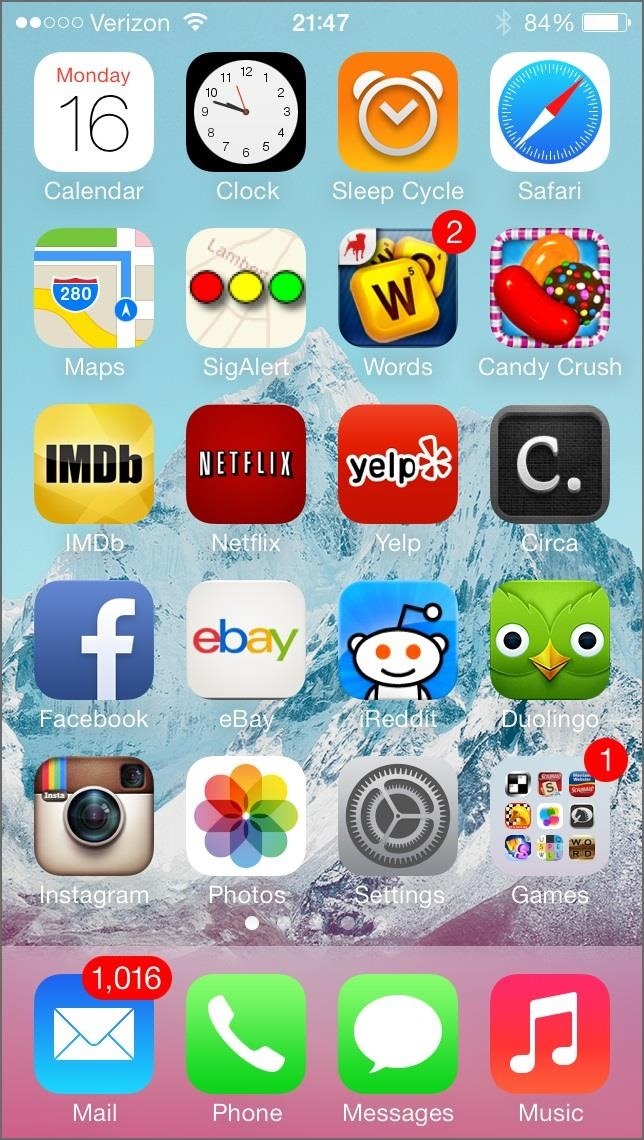Open the Maps app
This screenshot has height=1140, width=644.
pyautogui.click(x=94, y=288)
